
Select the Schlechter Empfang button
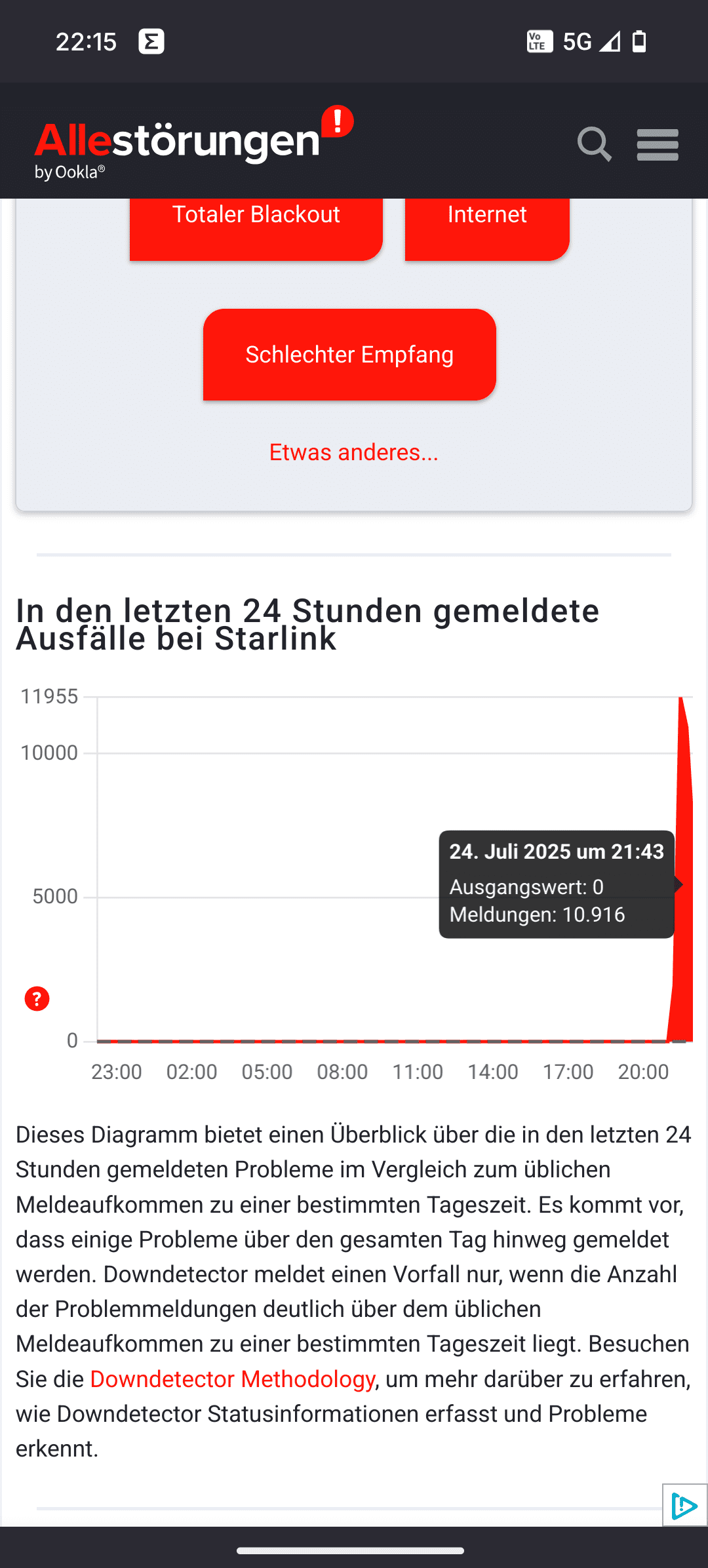pyautogui.click(x=349, y=355)
